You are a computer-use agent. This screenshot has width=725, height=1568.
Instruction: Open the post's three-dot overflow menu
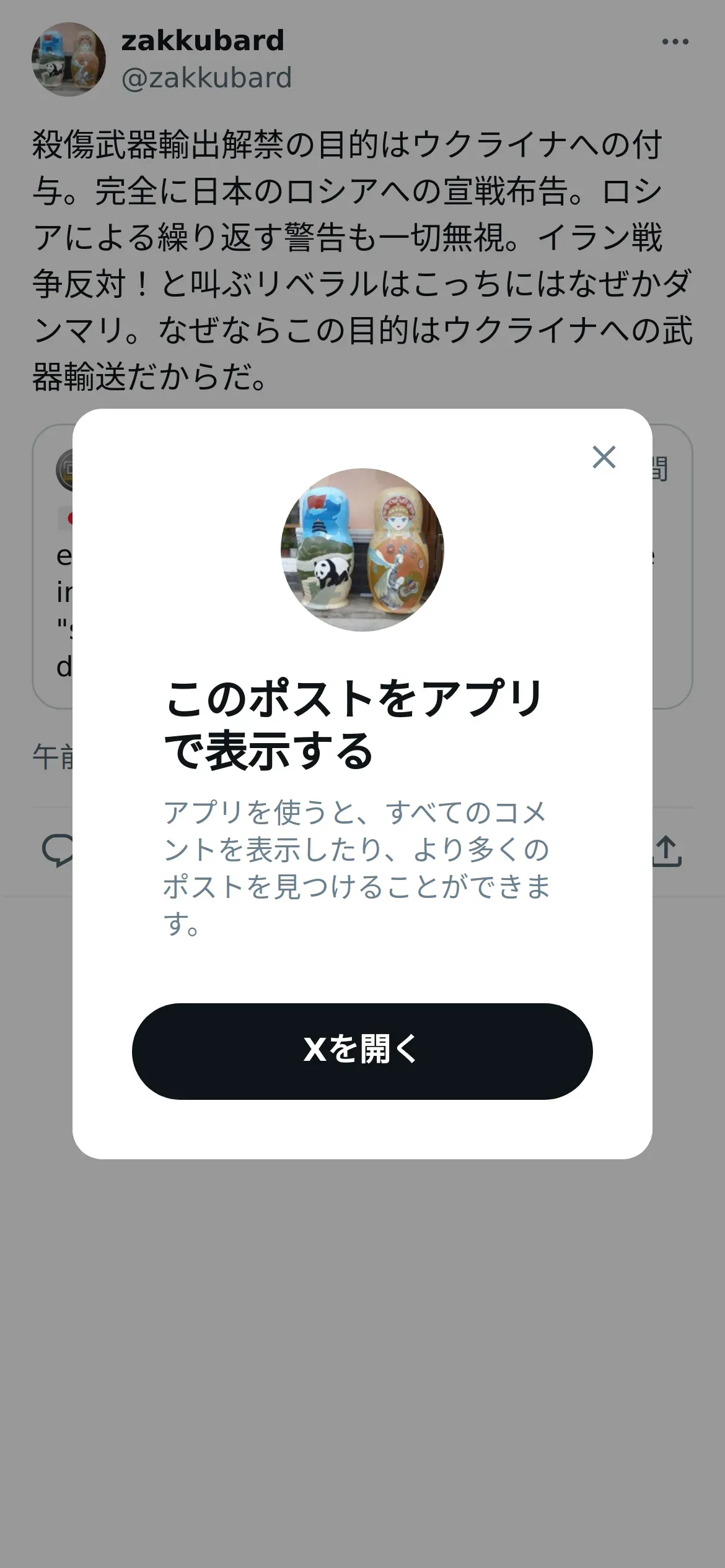pyautogui.click(x=675, y=41)
